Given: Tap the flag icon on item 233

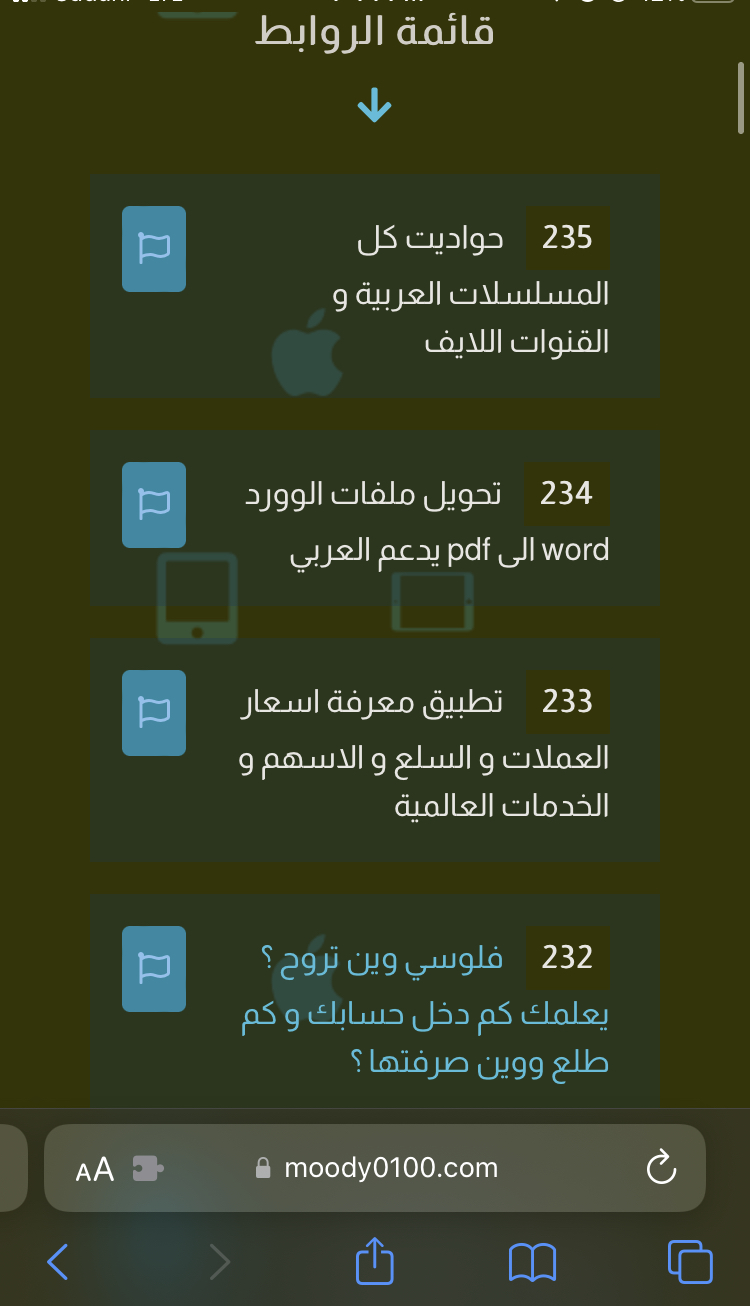Looking at the screenshot, I should [154, 713].
